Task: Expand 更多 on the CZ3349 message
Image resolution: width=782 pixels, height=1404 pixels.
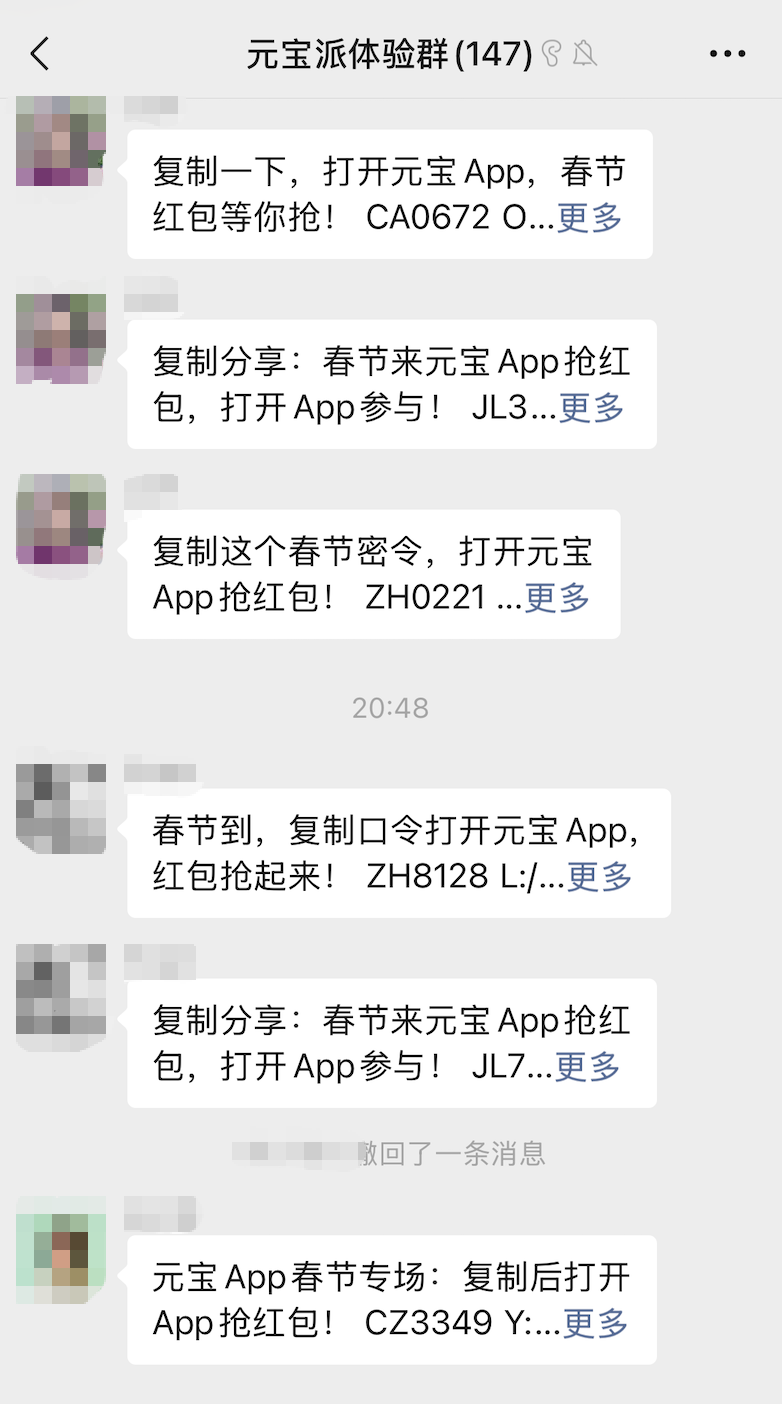Action: tap(595, 1323)
